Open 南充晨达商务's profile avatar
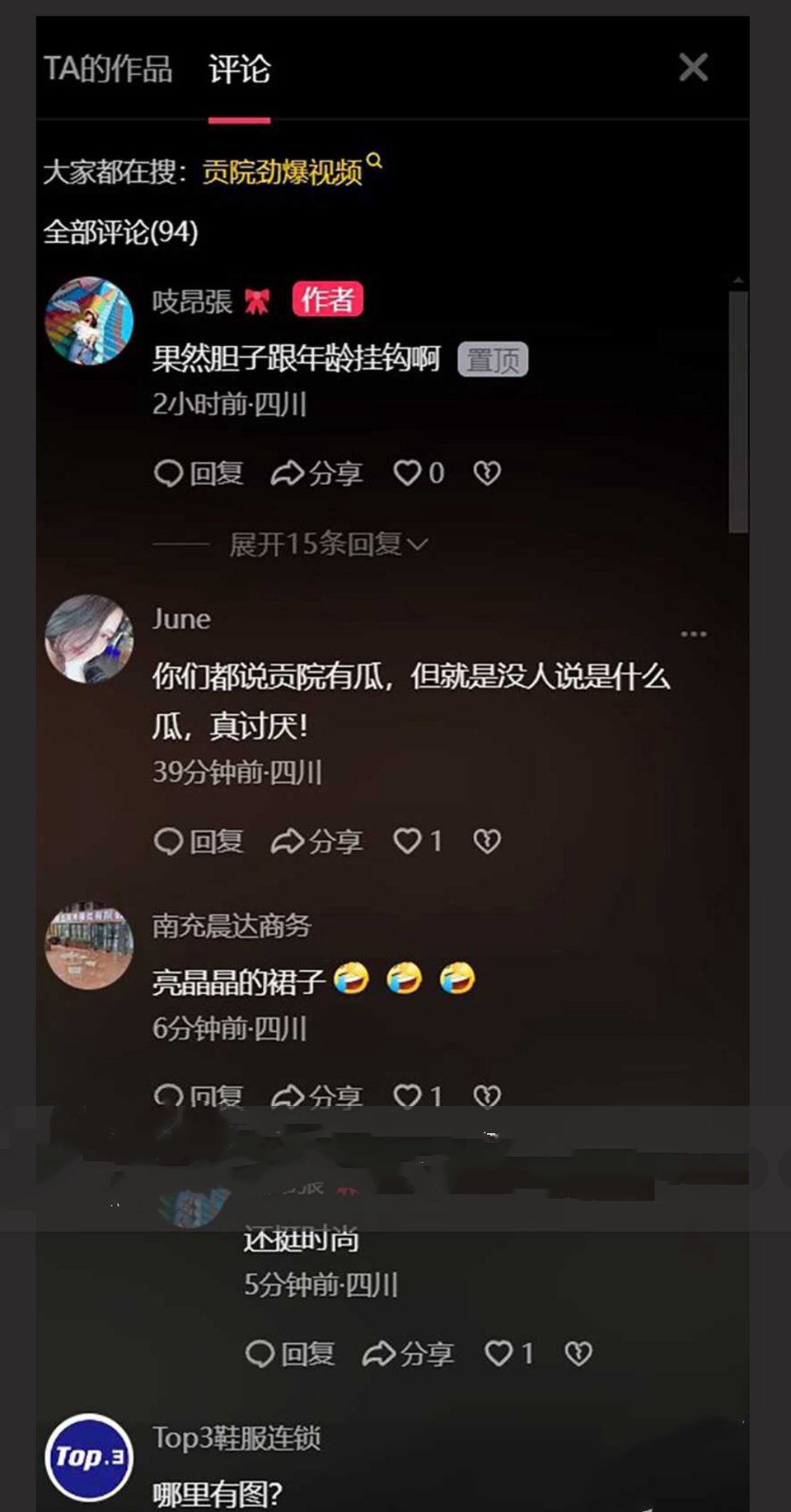 point(89,945)
